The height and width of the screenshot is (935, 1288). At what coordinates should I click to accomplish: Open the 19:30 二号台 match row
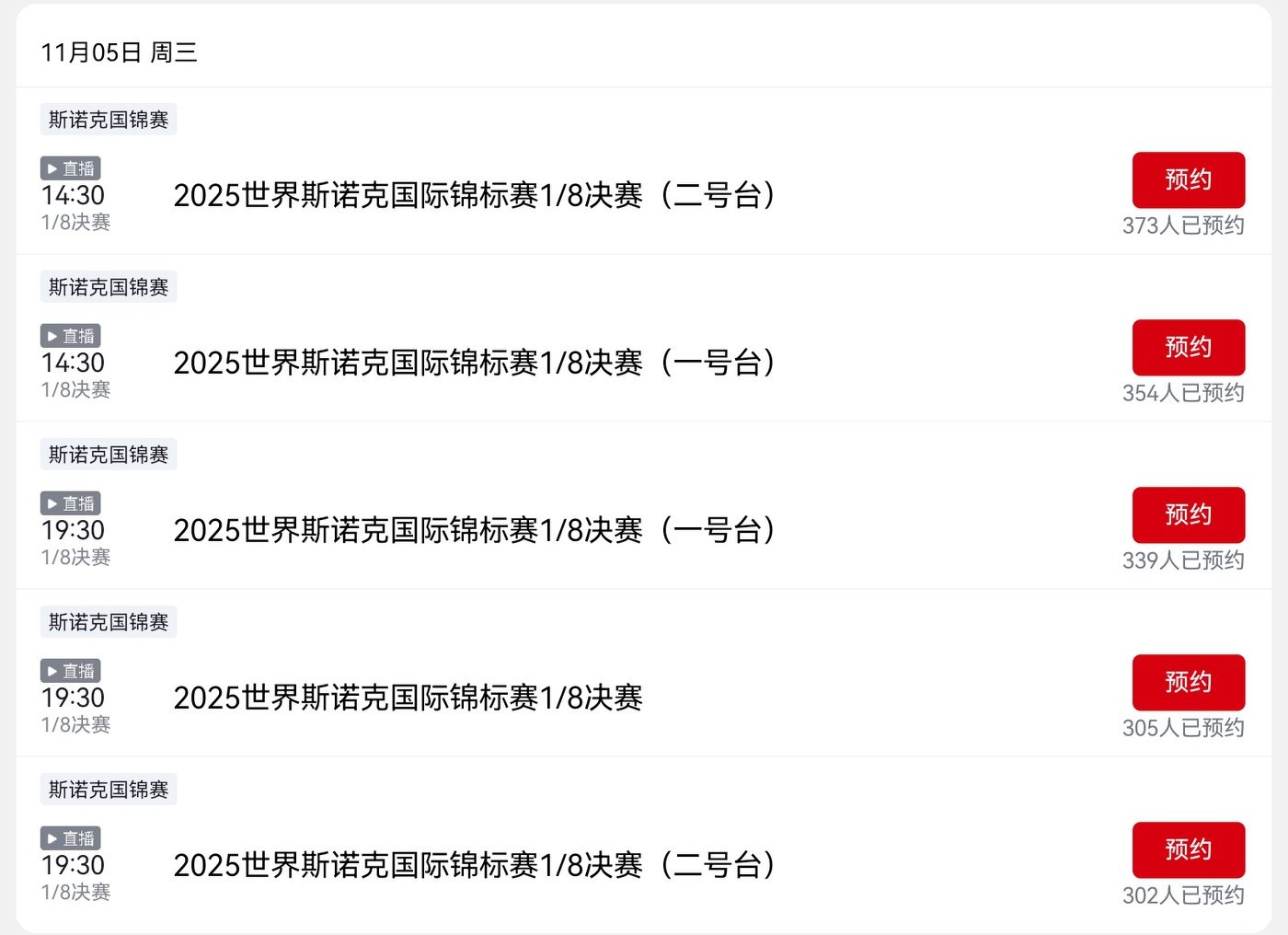coord(474,865)
